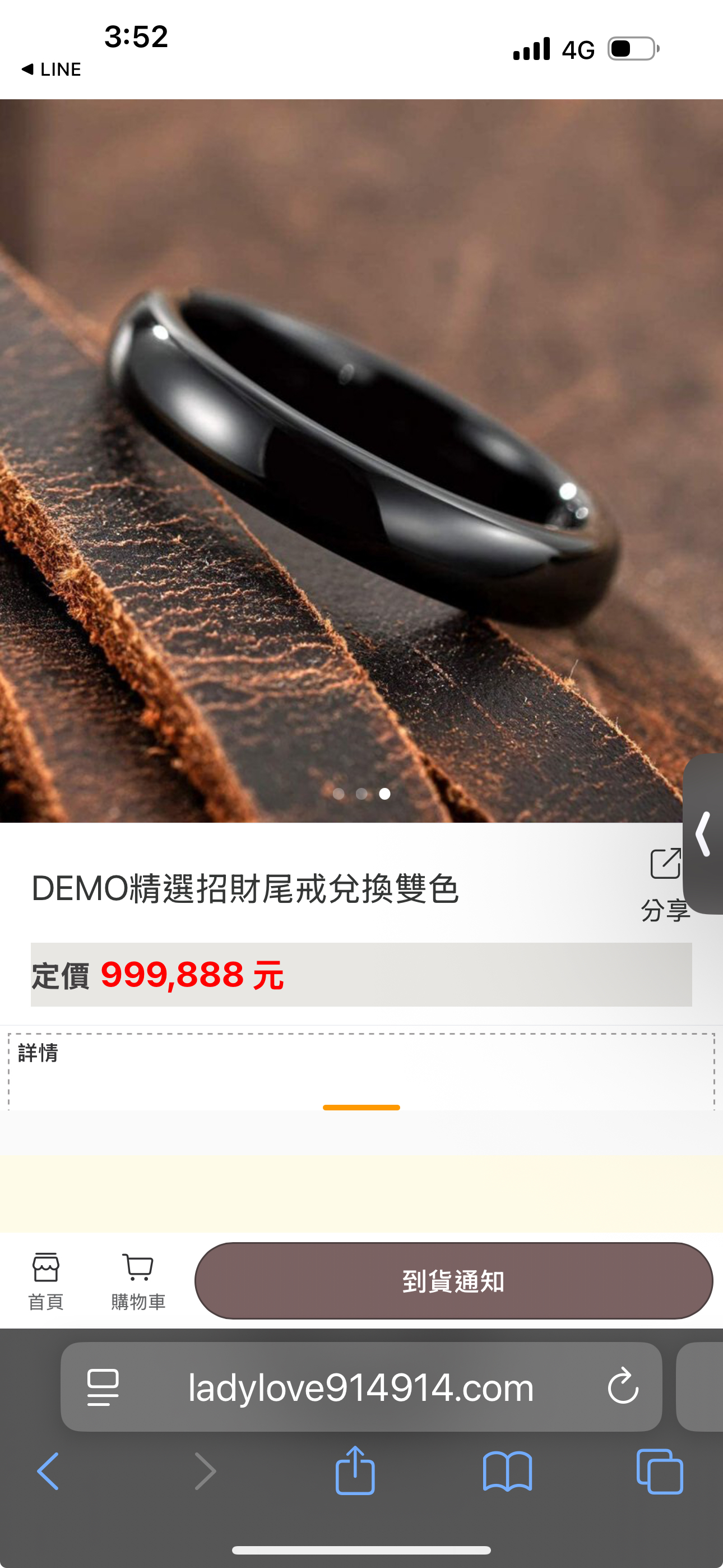Expand the side panel arrow tab

tap(703, 834)
